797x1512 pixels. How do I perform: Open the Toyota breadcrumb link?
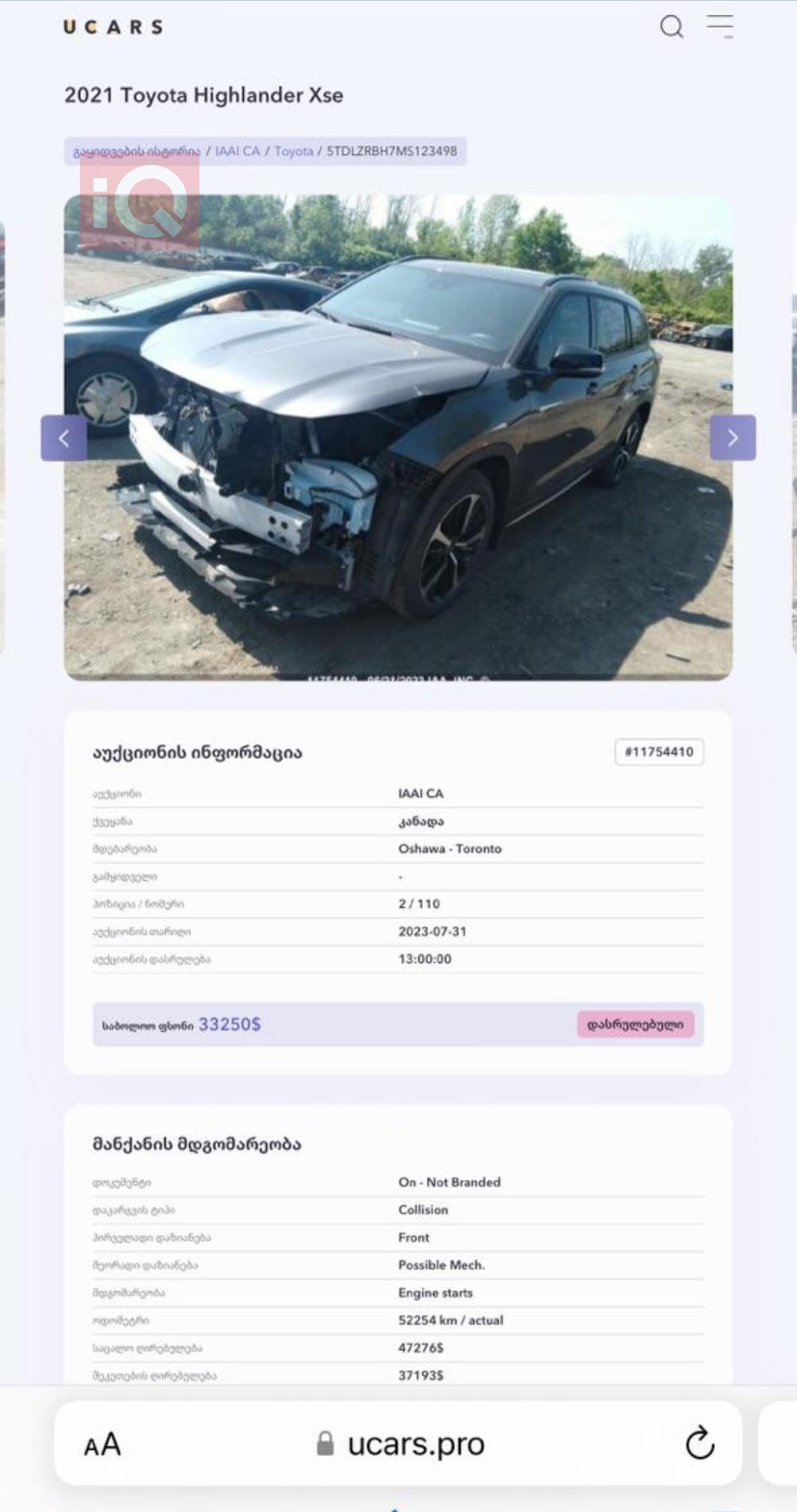point(294,151)
